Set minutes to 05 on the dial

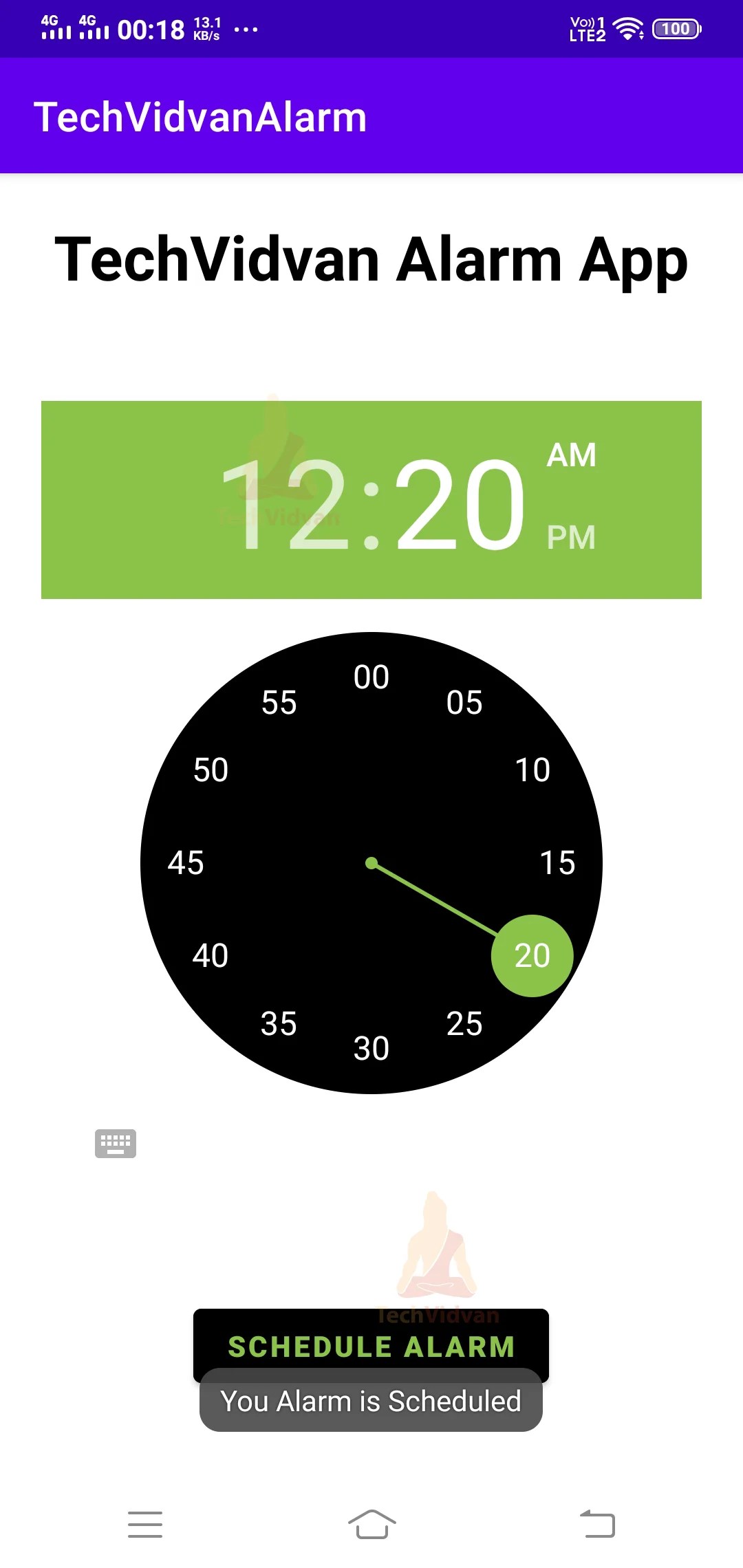(x=464, y=702)
